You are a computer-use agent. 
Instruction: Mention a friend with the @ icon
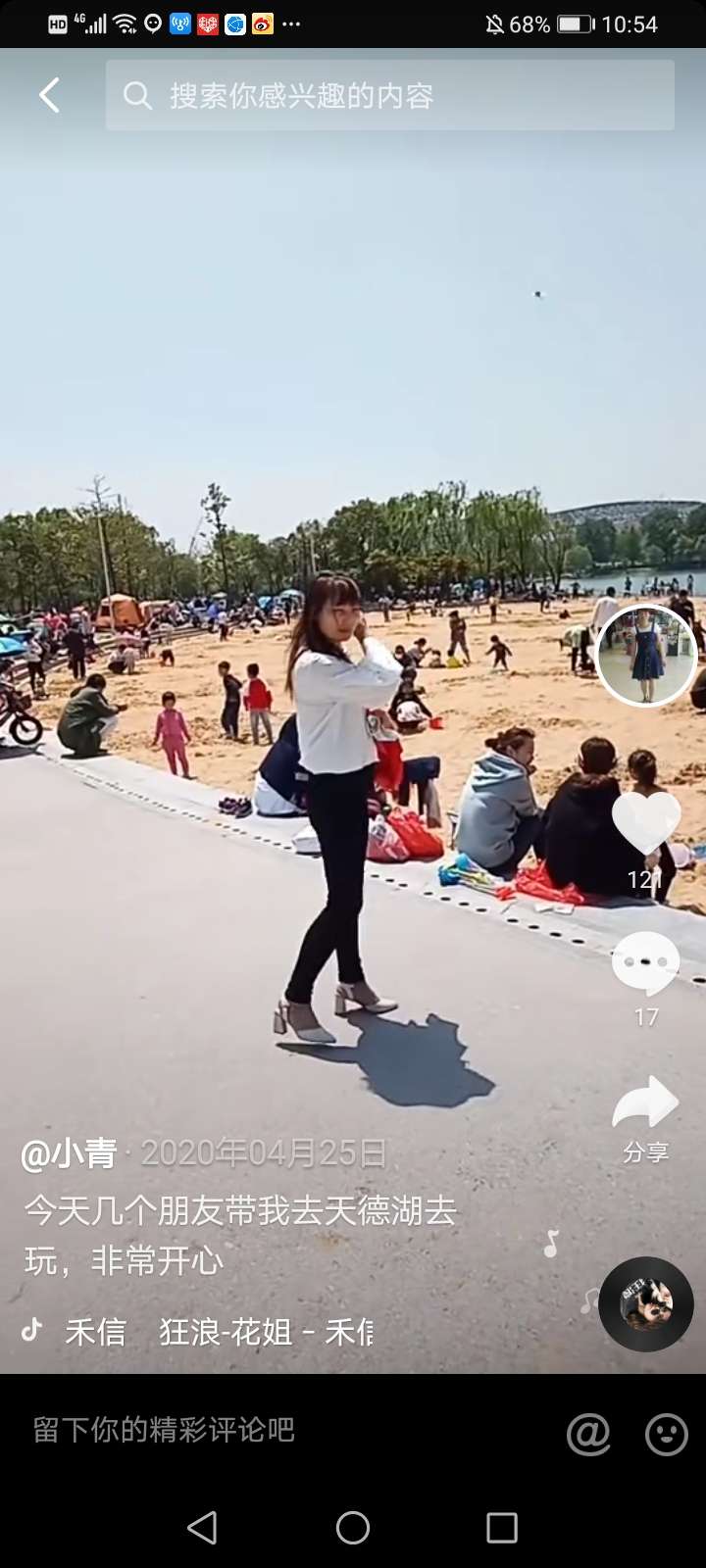point(588,1434)
